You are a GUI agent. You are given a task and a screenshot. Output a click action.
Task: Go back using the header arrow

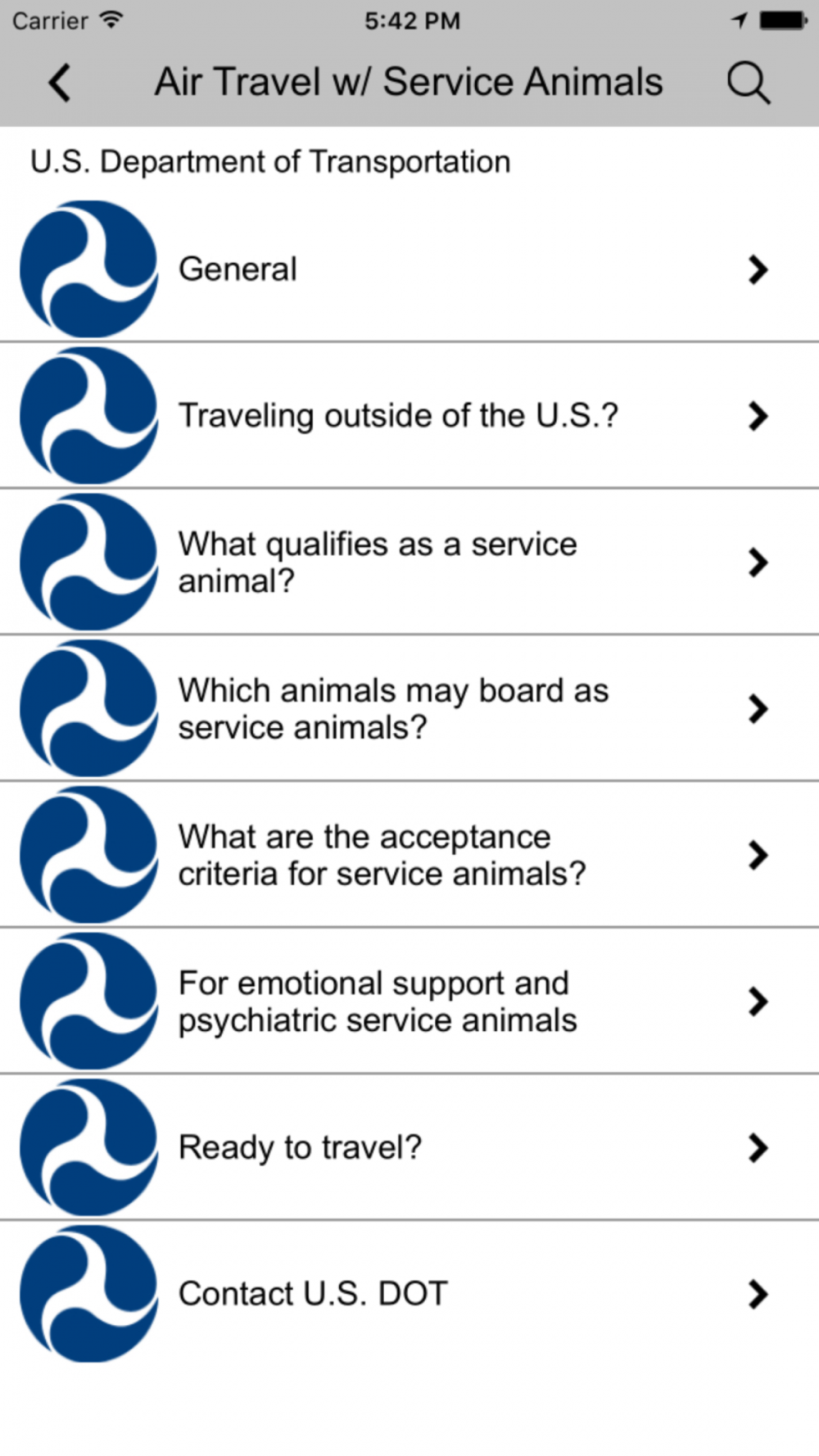59,83
